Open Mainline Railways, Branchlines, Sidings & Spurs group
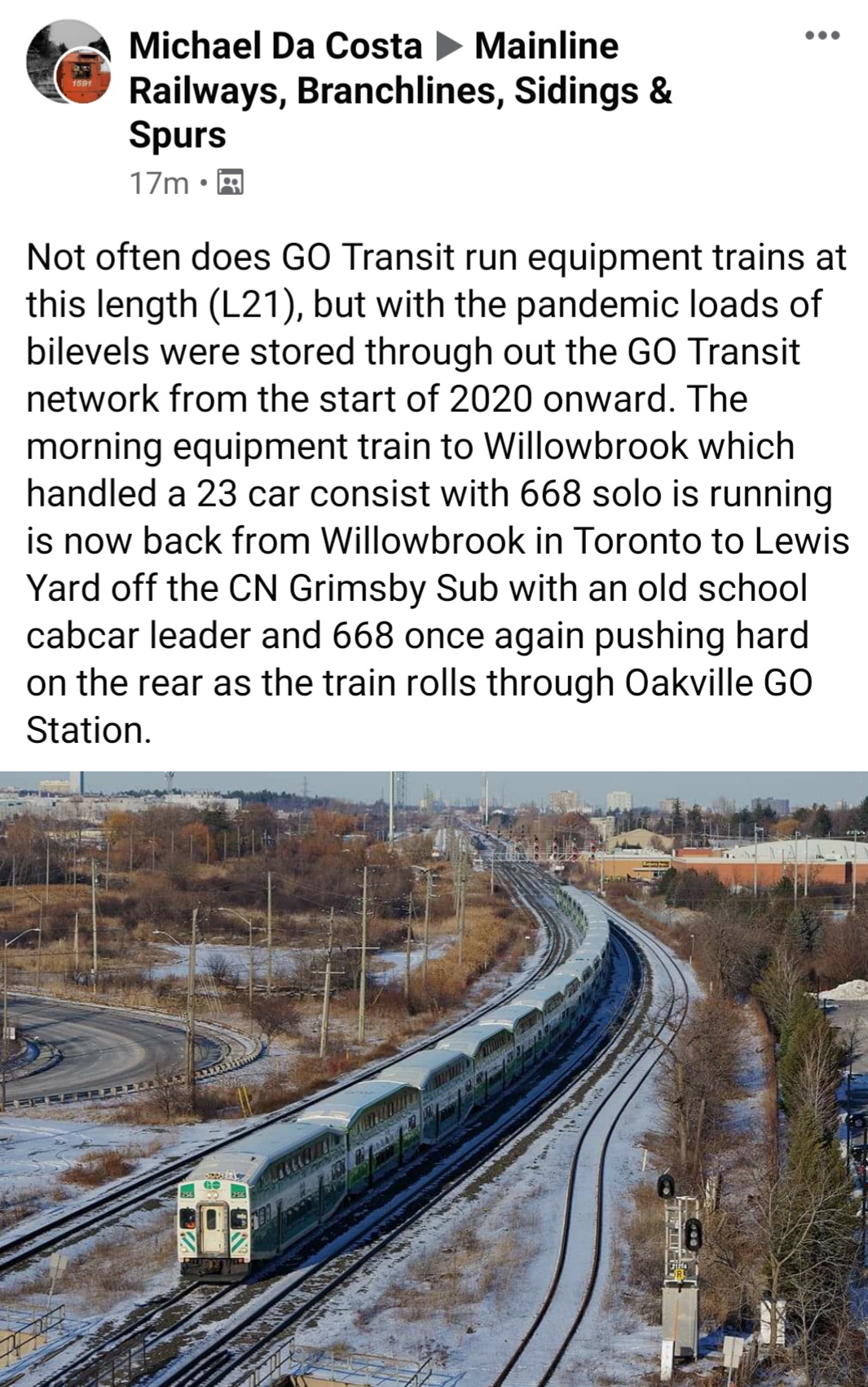The image size is (868, 1387). (x=399, y=91)
